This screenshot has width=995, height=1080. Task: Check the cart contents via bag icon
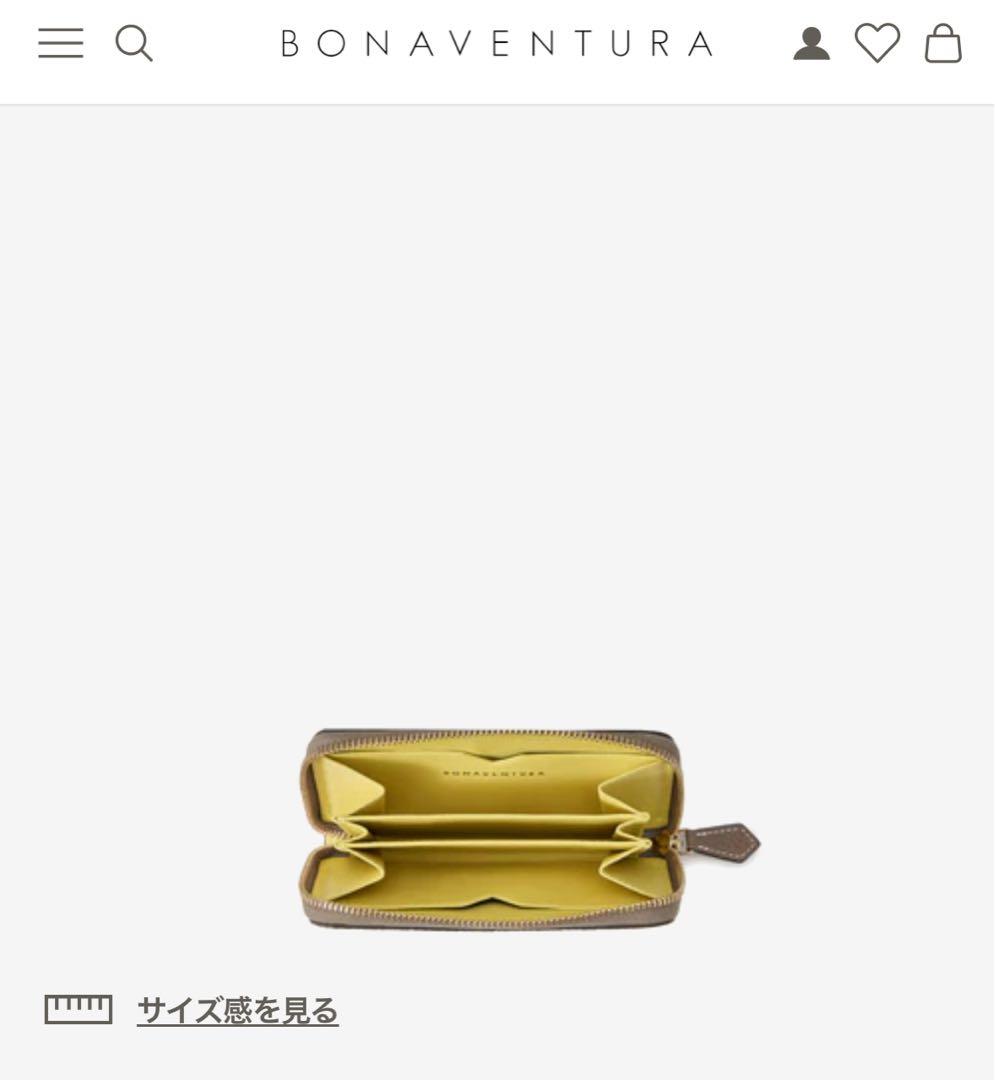click(x=940, y=44)
